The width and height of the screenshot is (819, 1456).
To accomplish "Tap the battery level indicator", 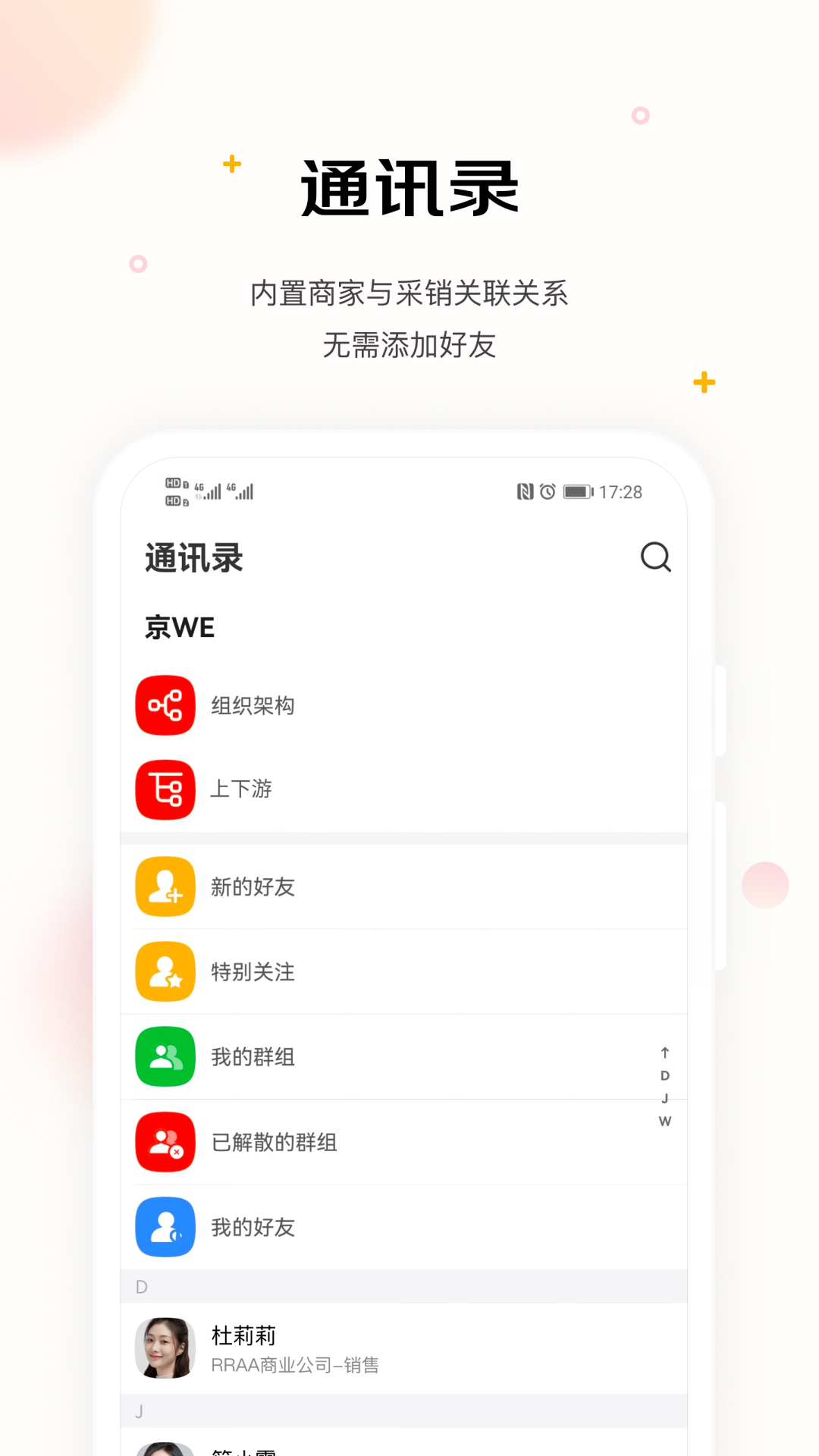I will click(577, 491).
